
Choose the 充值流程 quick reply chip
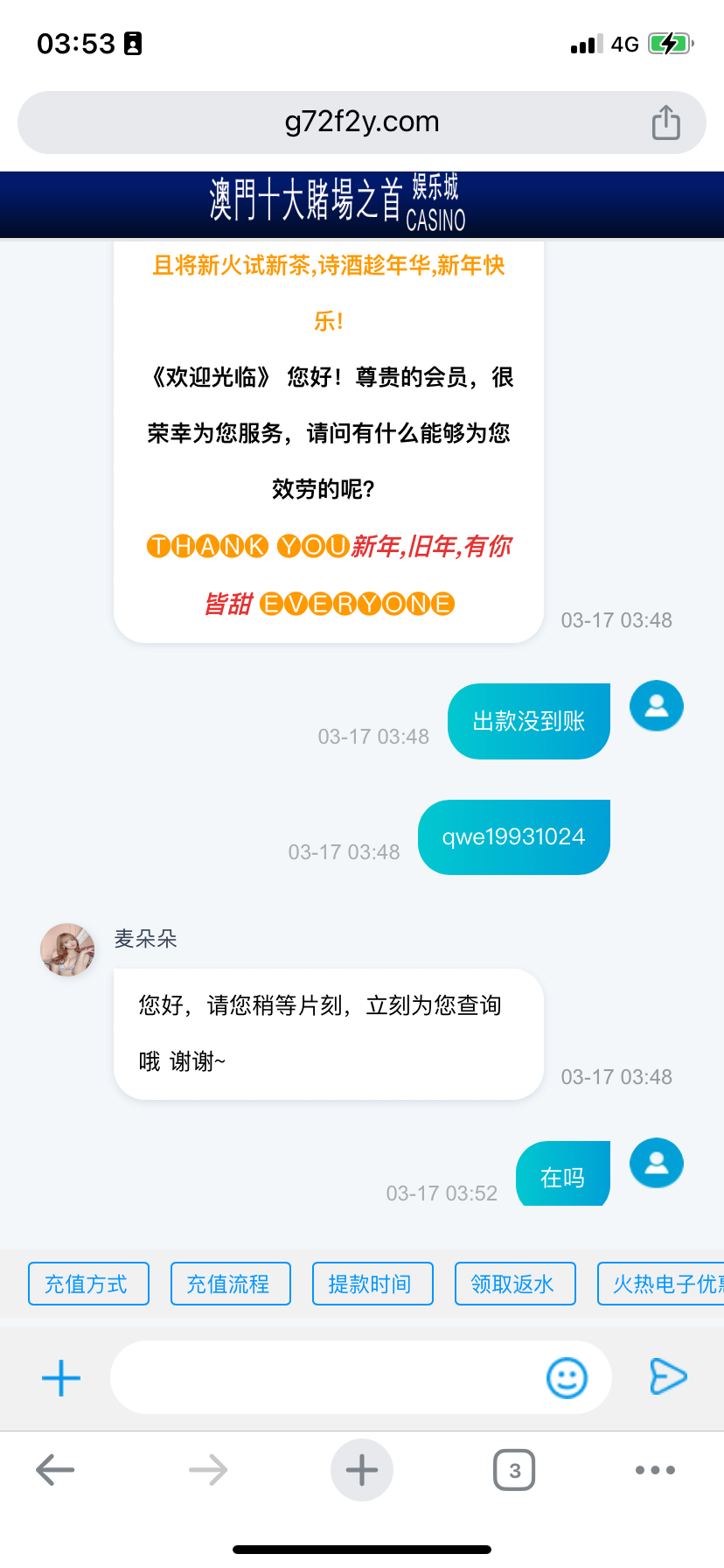pos(230,1284)
